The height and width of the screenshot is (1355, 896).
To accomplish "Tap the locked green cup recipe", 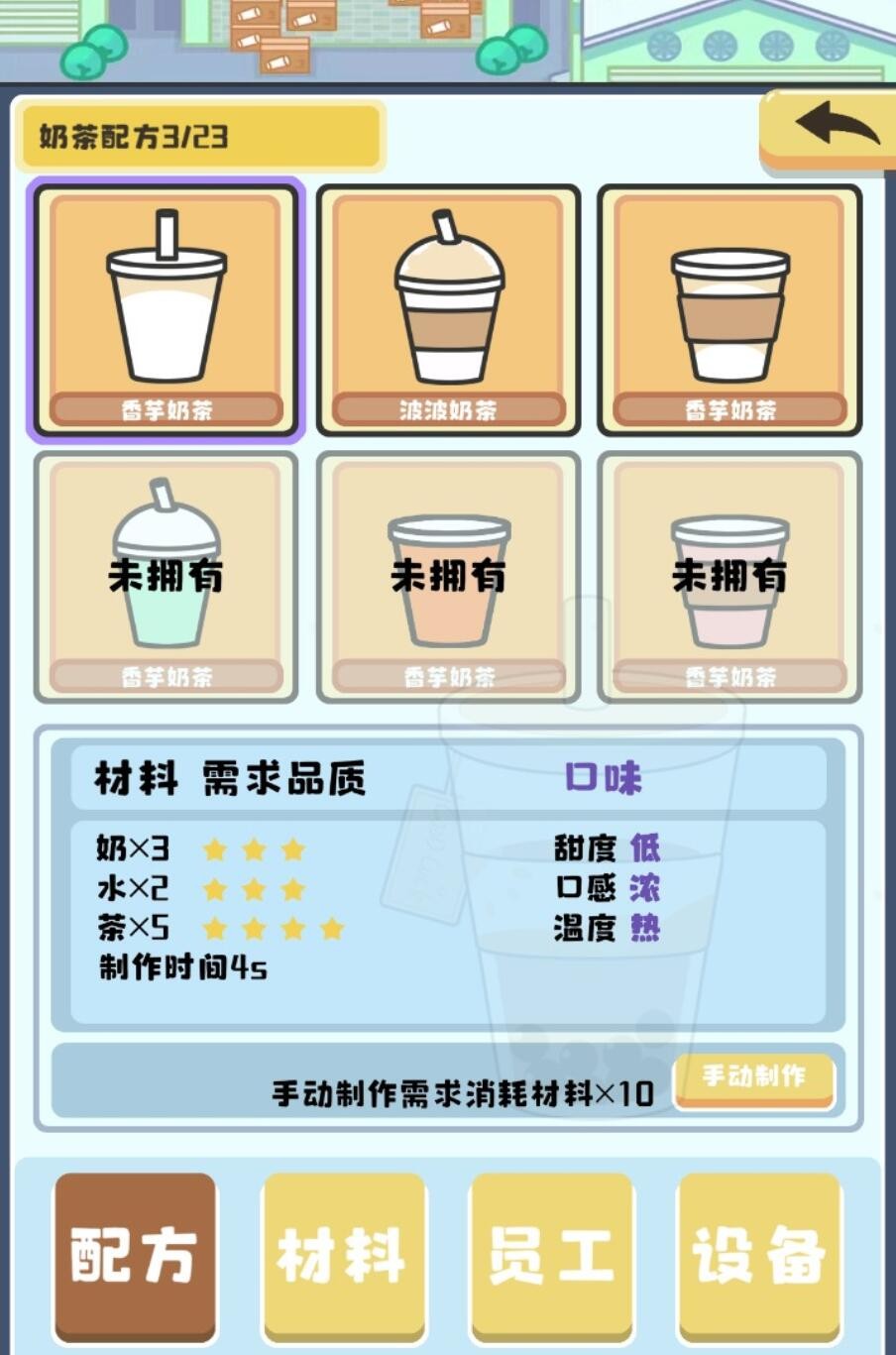I will (167, 577).
